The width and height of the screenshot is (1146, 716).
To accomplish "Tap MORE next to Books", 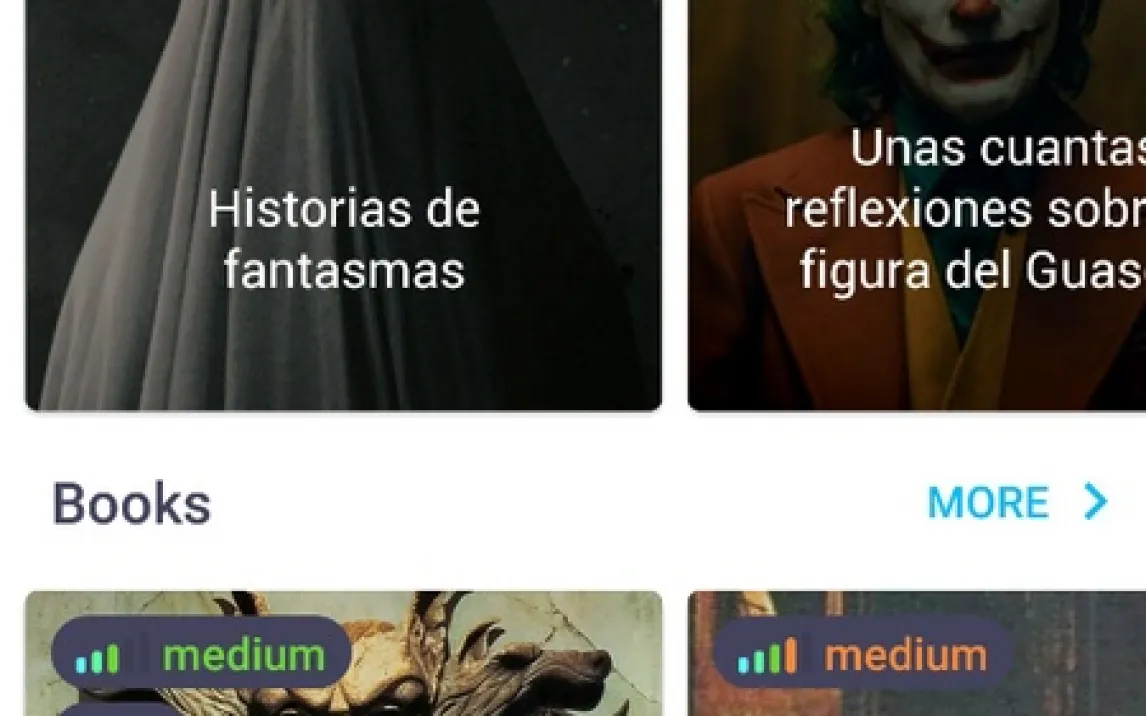I will pos(1017,502).
